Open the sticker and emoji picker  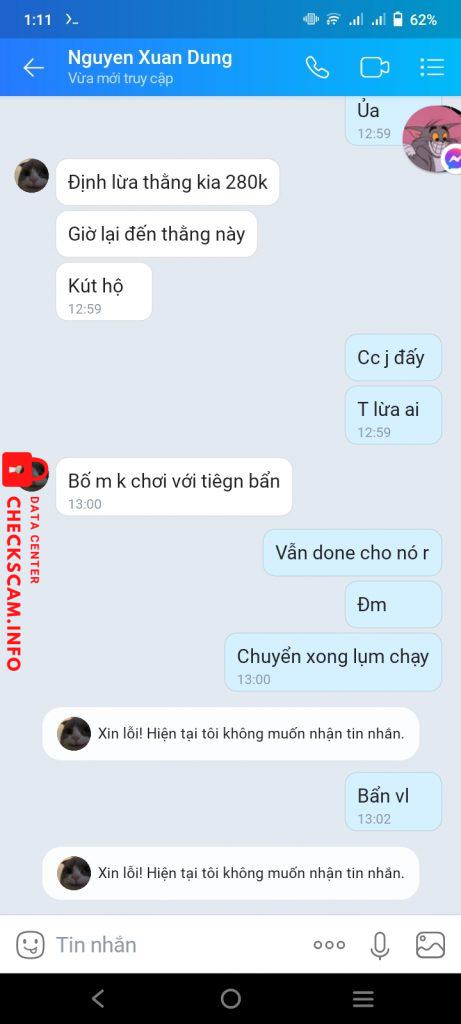[30, 944]
